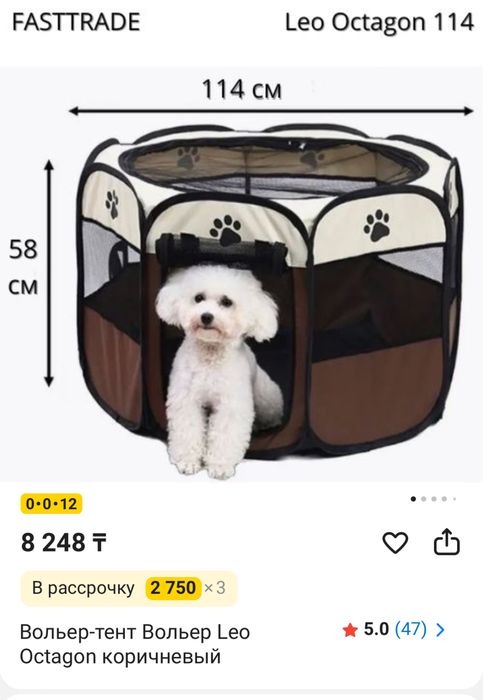The height and width of the screenshot is (700, 483).
Task: Share this product listing
Action: click(x=447, y=542)
